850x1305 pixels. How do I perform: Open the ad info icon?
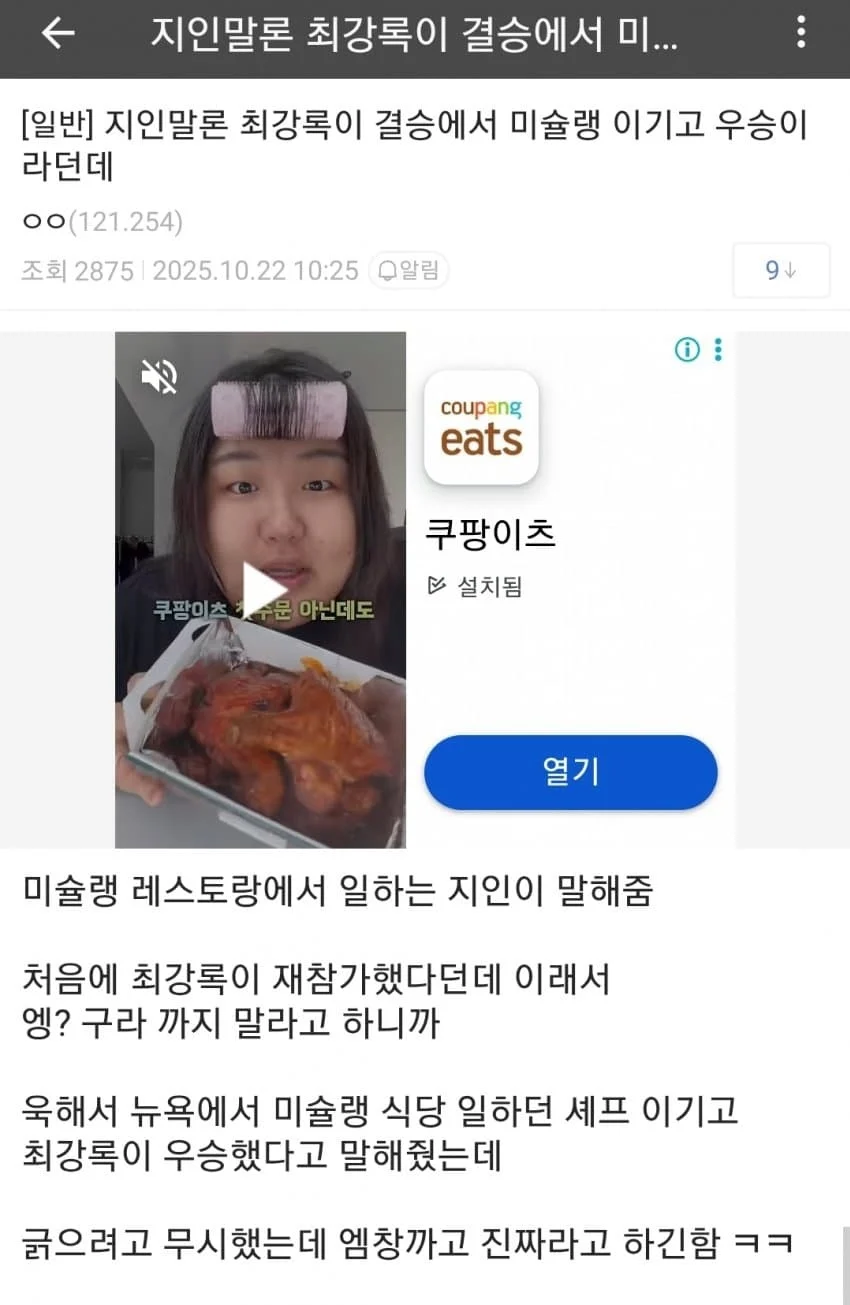click(686, 349)
